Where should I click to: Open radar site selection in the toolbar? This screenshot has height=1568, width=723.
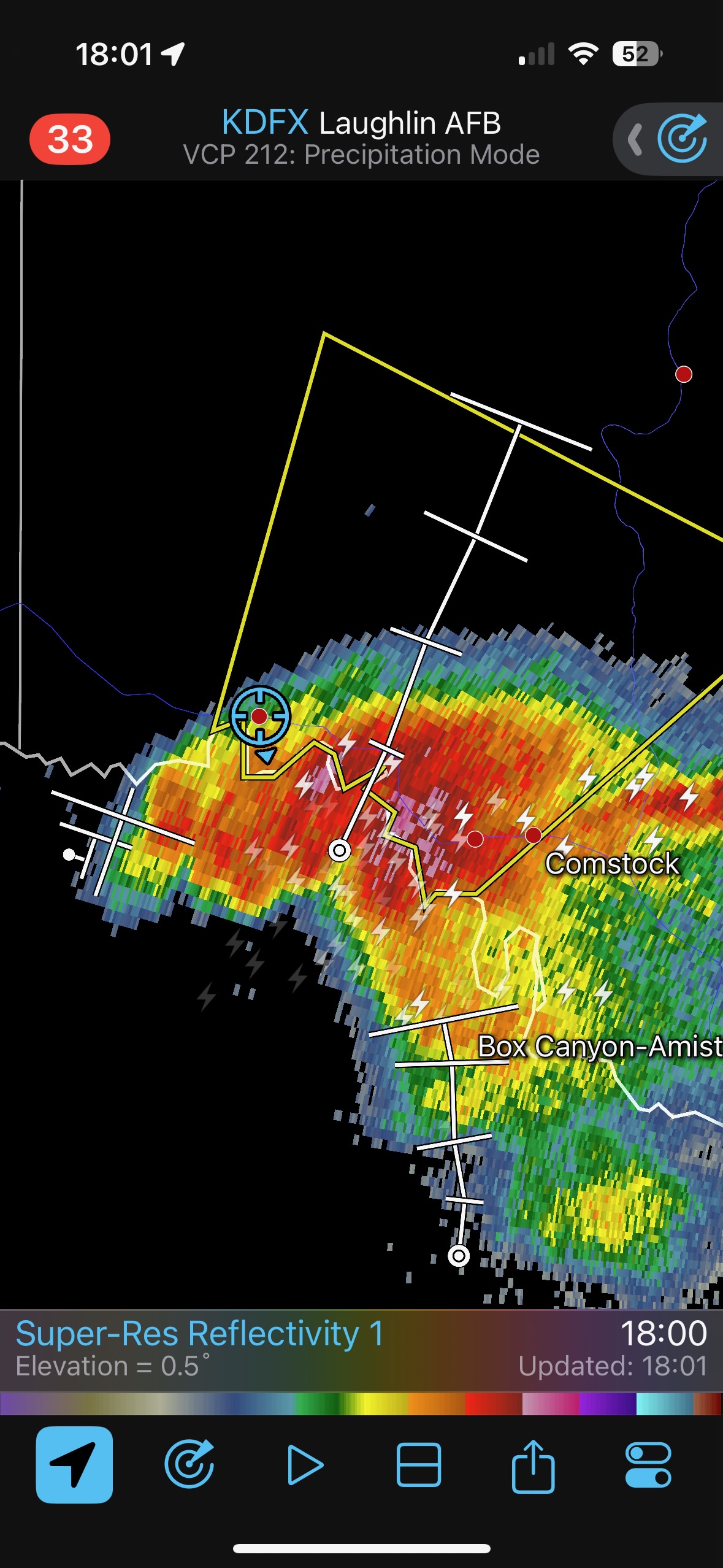point(189,1464)
